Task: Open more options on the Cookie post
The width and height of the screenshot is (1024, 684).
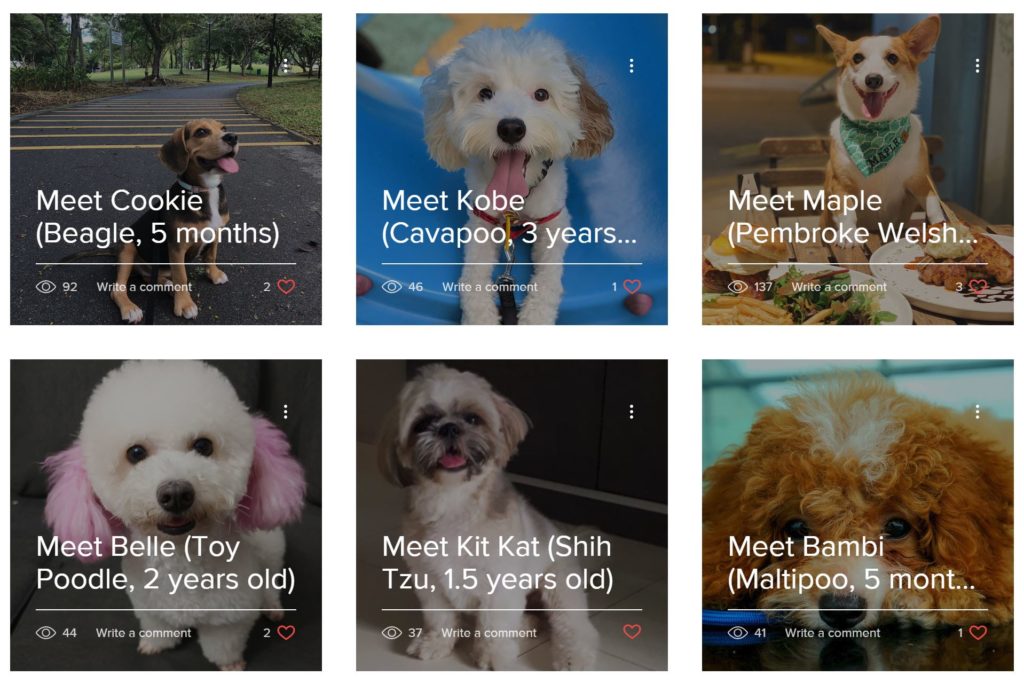Action: [286, 66]
